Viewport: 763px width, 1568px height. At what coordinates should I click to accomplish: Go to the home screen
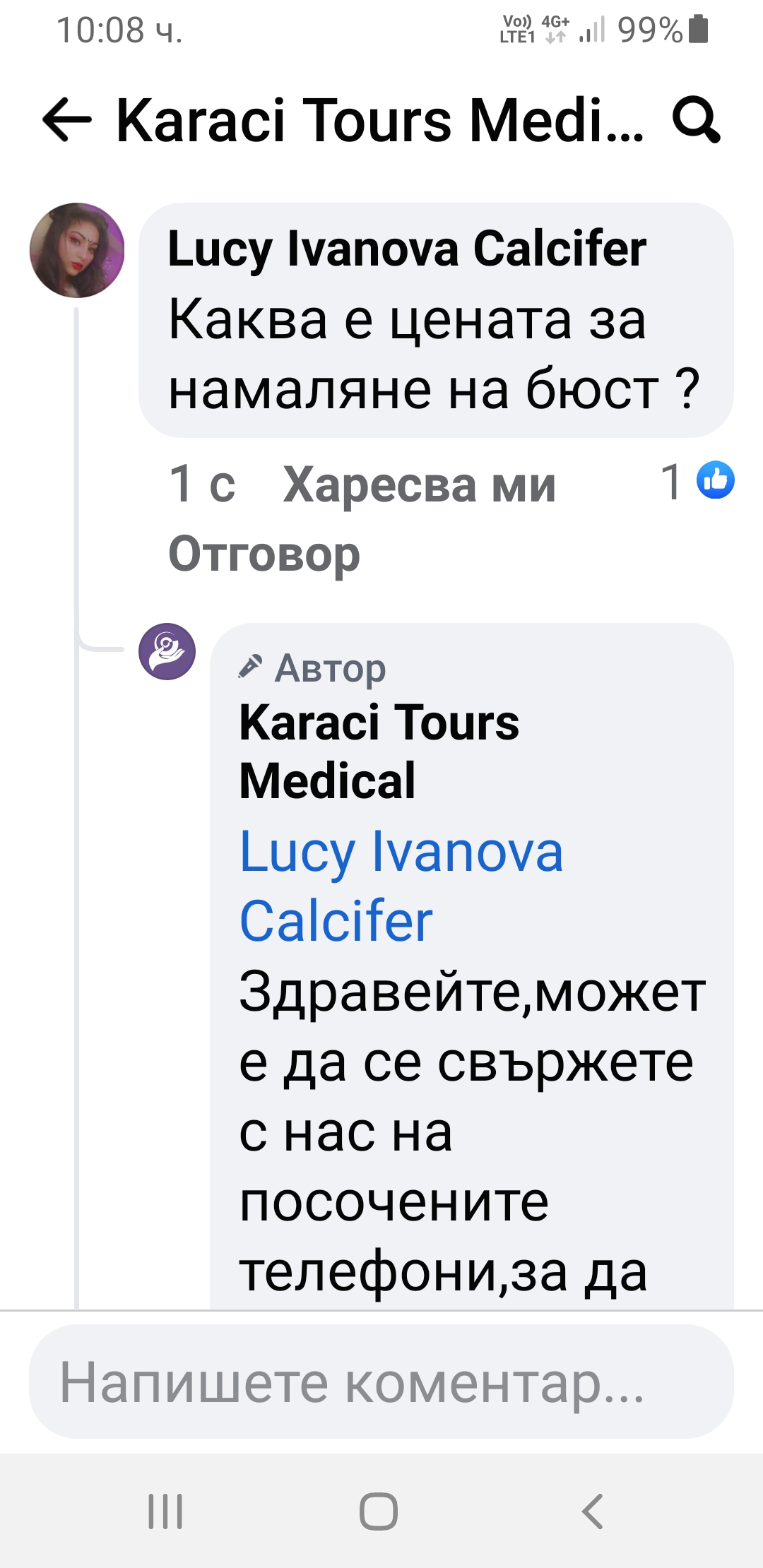[379, 1511]
